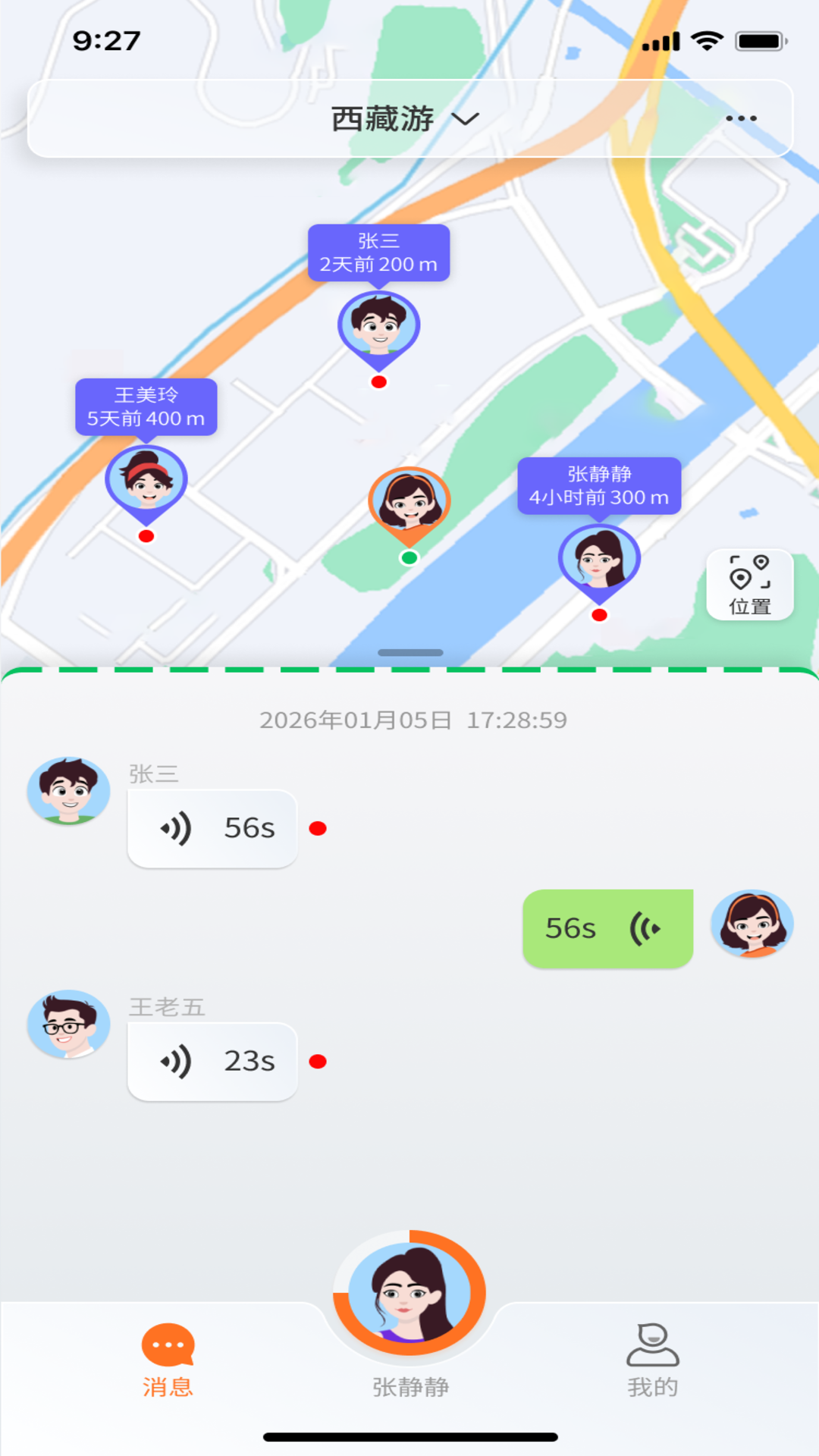Open 王老五's chat avatar
This screenshot has width=819, height=1456.
point(68,1022)
